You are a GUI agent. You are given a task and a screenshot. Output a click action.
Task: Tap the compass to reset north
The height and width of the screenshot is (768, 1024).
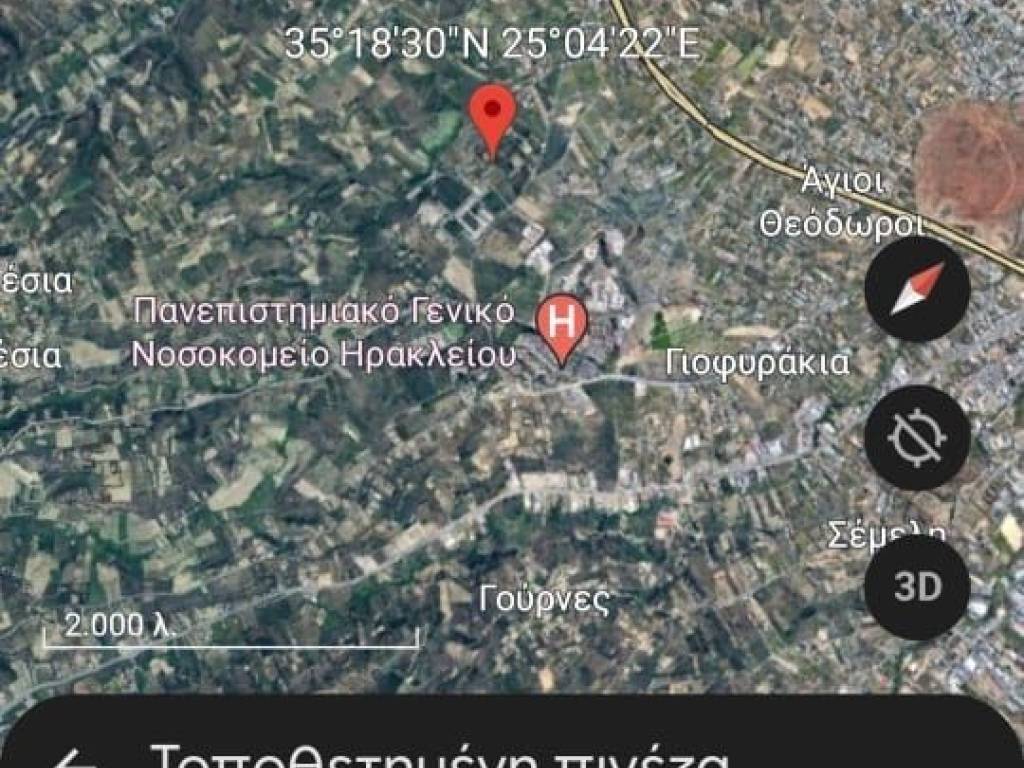pyautogui.click(x=917, y=290)
